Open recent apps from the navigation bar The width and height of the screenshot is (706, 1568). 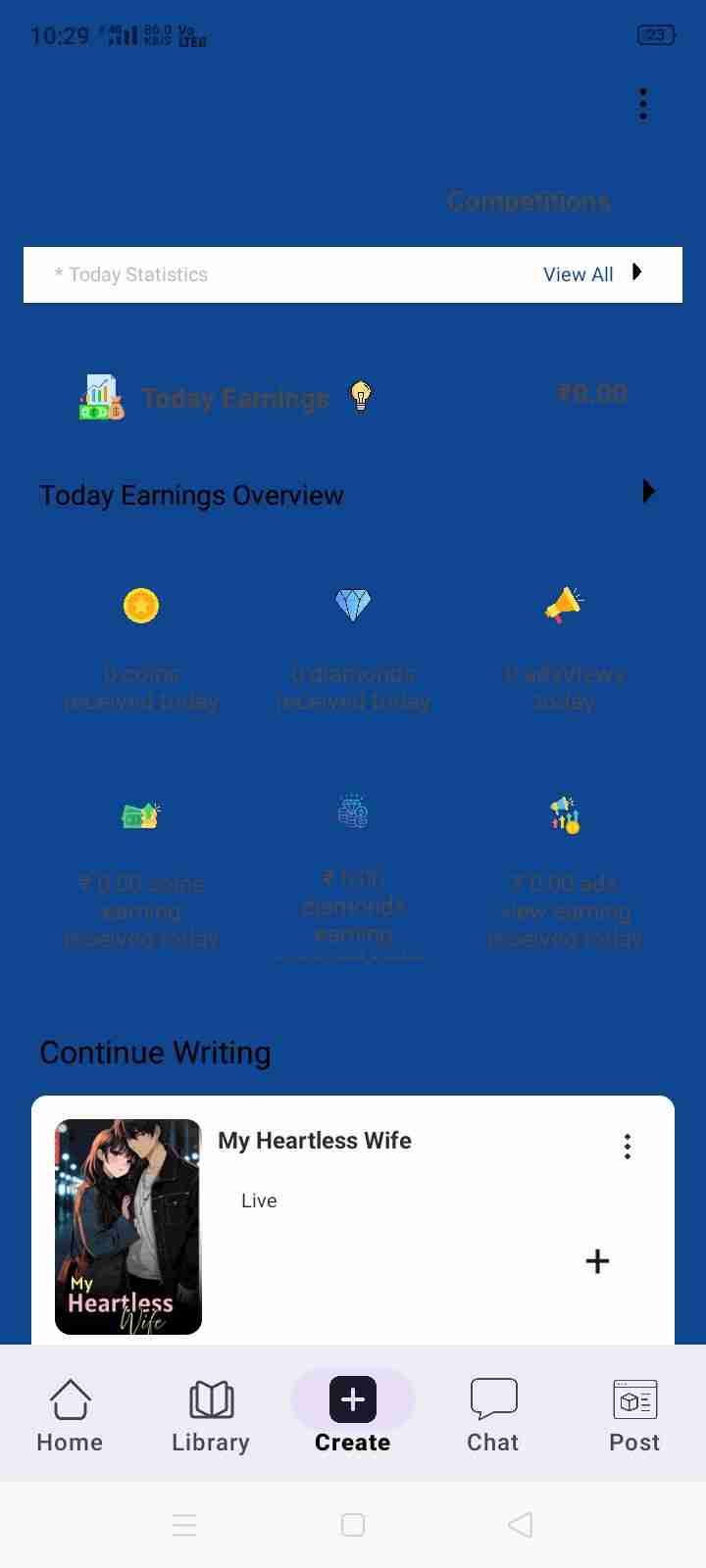click(x=184, y=1525)
